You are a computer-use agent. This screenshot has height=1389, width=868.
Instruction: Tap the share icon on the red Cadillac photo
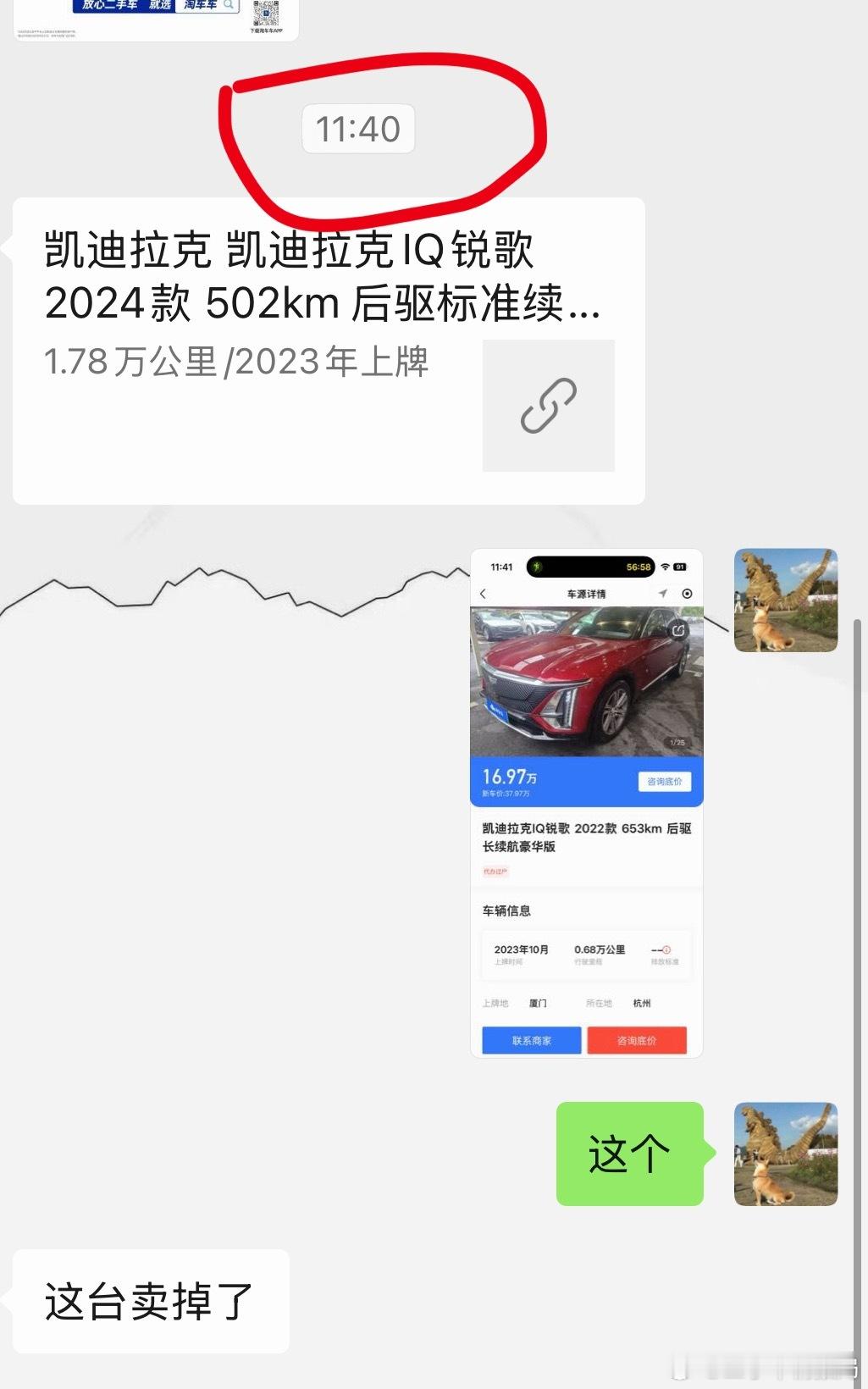(x=677, y=630)
